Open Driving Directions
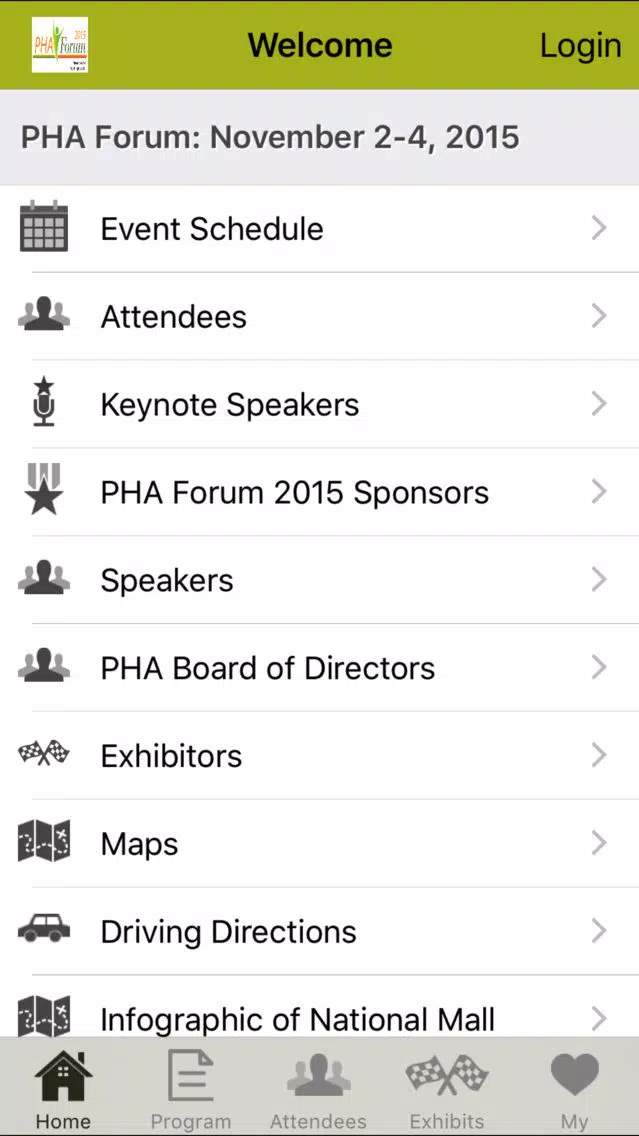Viewport: 639px width, 1136px height. point(320,932)
